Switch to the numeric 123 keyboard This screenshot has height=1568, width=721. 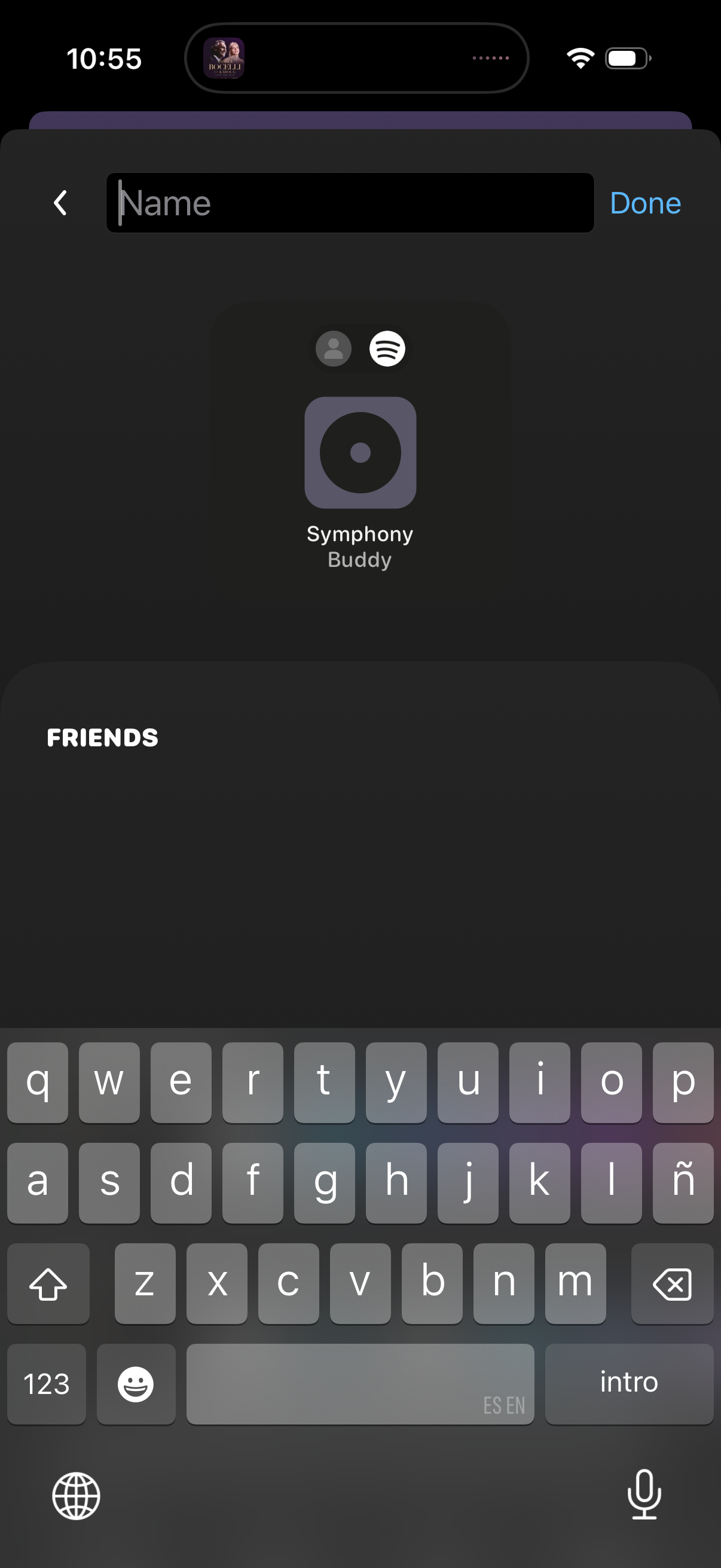[x=46, y=1384]
